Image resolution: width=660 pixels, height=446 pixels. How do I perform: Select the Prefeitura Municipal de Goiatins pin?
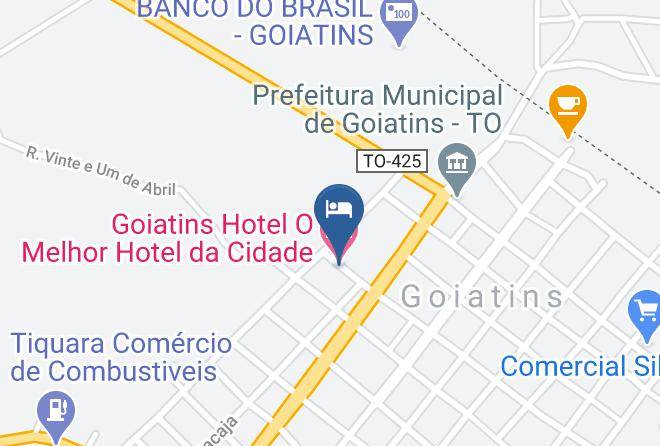click(457, 167)
